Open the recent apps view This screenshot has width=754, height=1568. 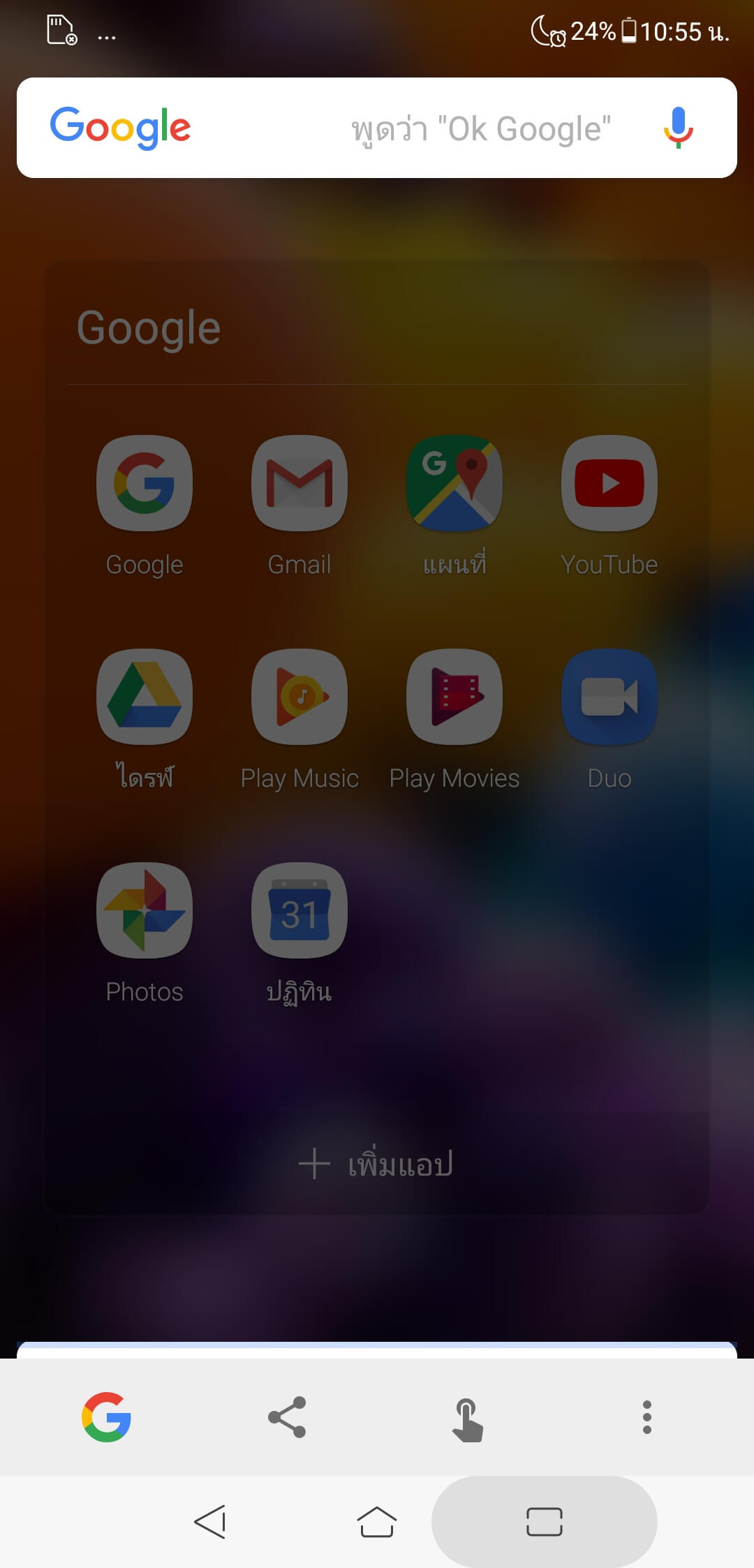(x=545, y=1522)
